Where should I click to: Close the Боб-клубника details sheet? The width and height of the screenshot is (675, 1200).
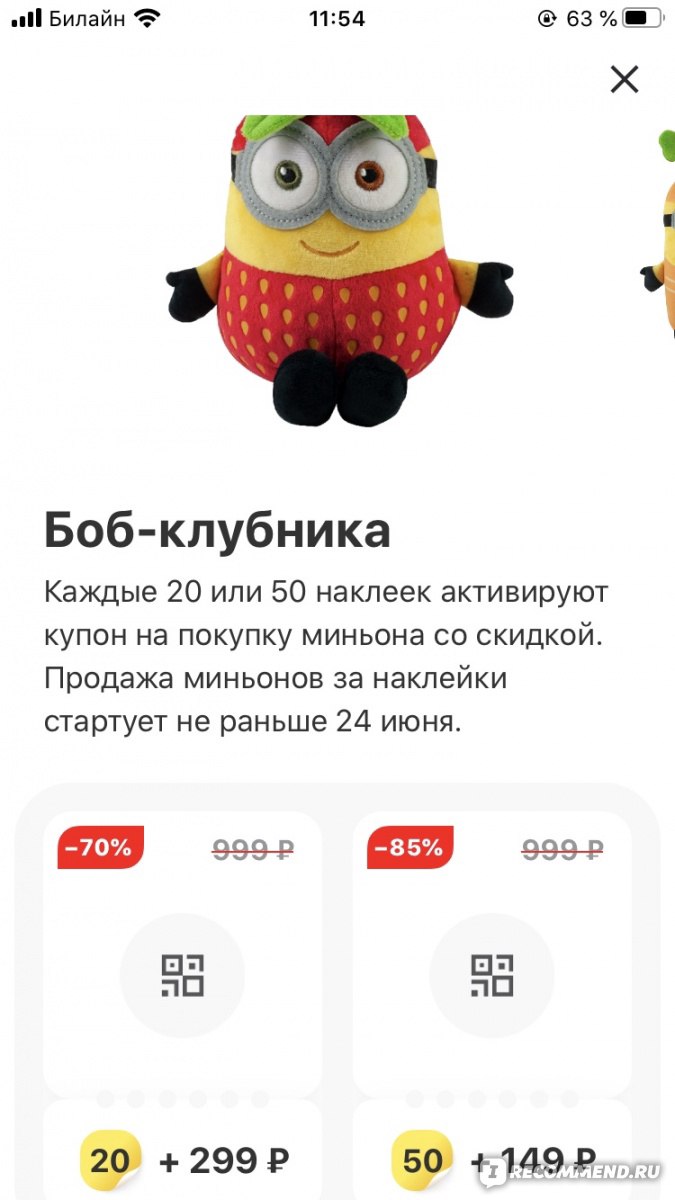pos(624,79)
